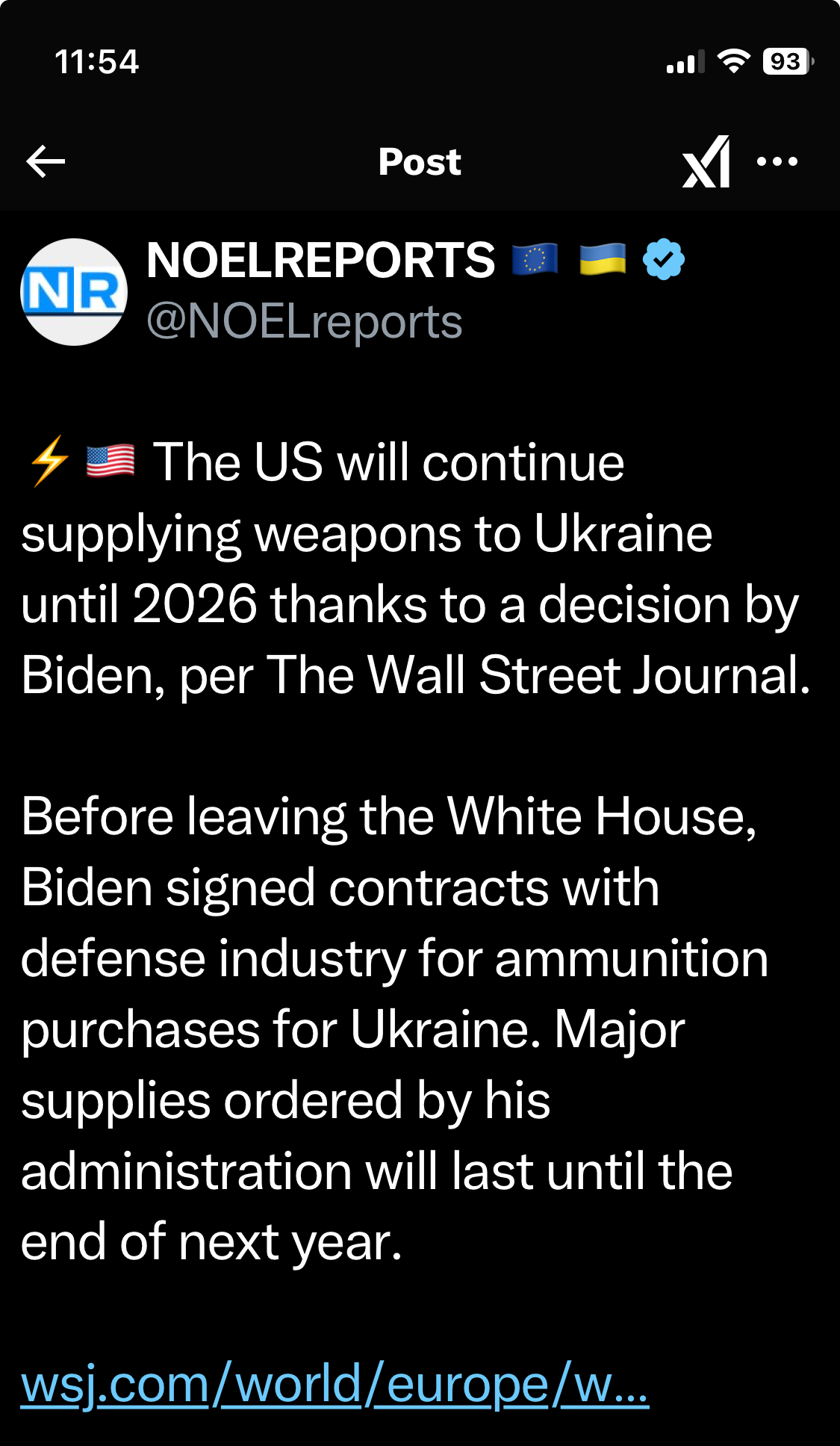Go back using the arrow
The image size is (840, 1446).
click(x=46, y=161)
